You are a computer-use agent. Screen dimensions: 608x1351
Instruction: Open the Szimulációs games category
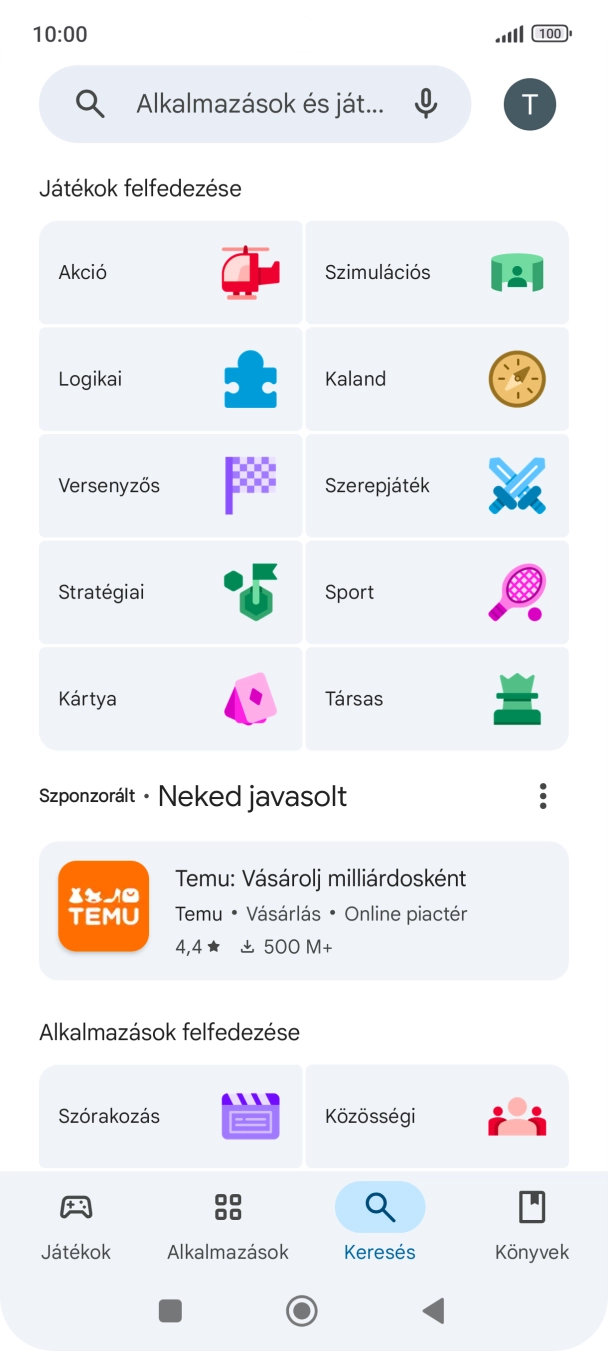click(x=437, y=272)
